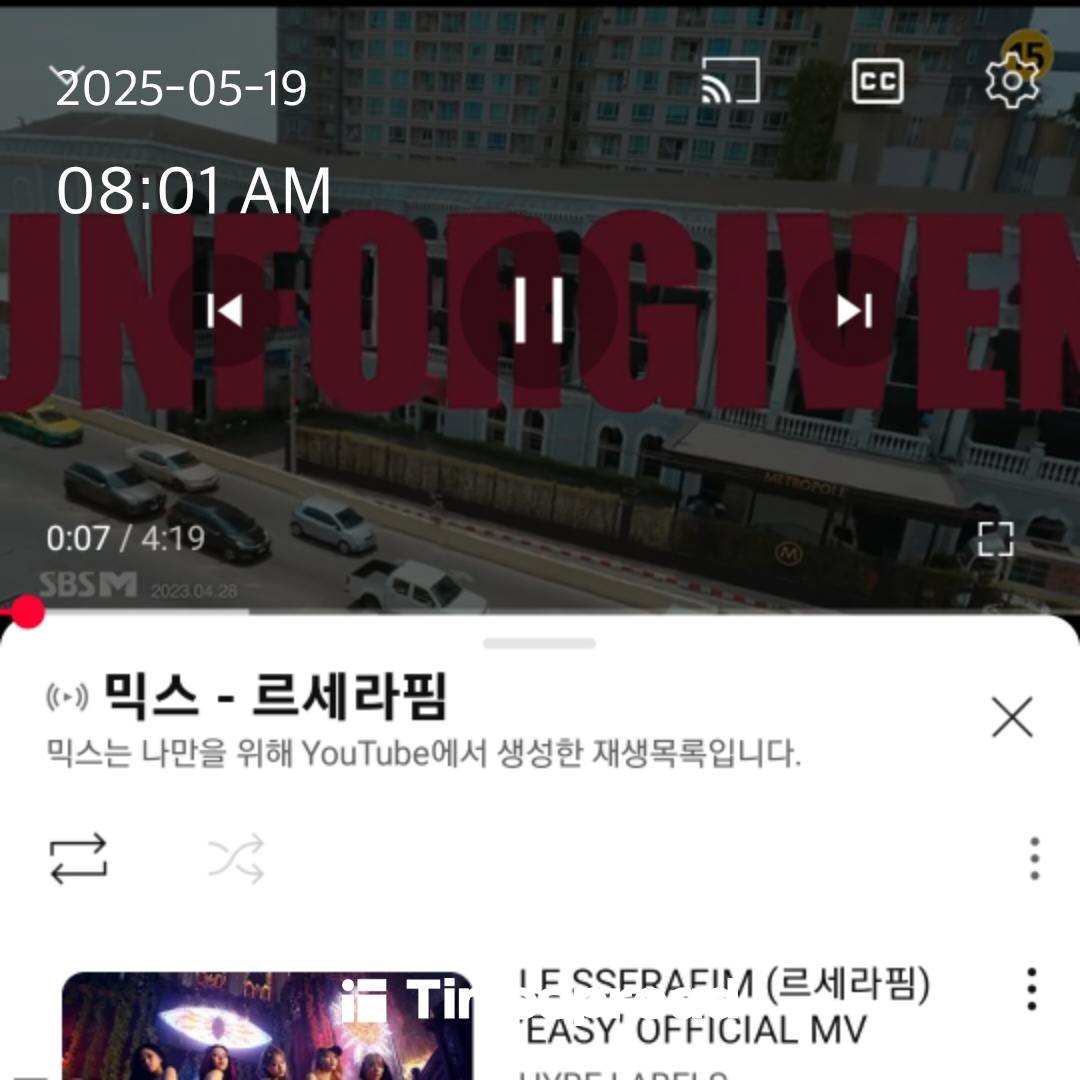Open options for 'EASY' OFFICIAL MV
Screen dimensions: 1080x1080
coord(1032,989)
